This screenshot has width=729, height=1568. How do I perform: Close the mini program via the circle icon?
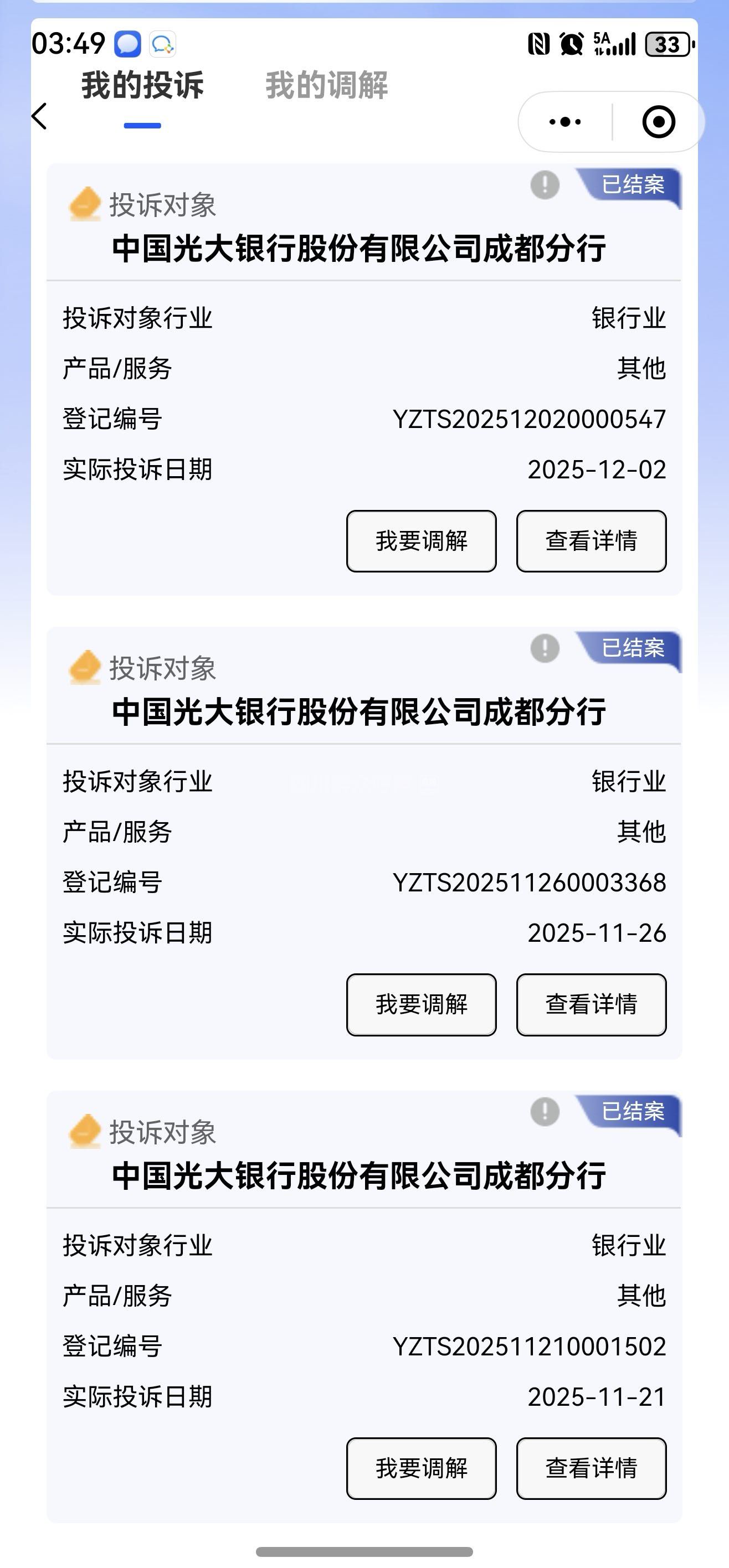(x=658, y=122)
